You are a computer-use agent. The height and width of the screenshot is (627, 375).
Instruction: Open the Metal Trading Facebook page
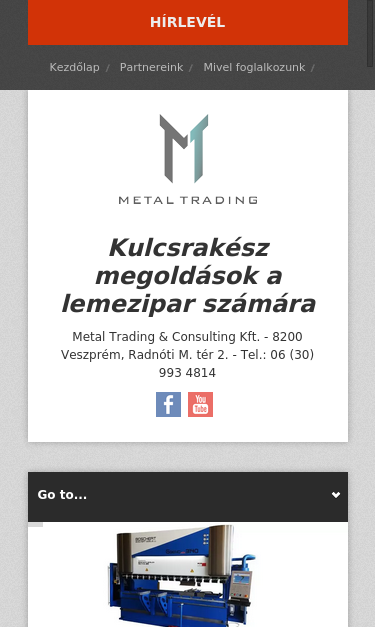168,404
